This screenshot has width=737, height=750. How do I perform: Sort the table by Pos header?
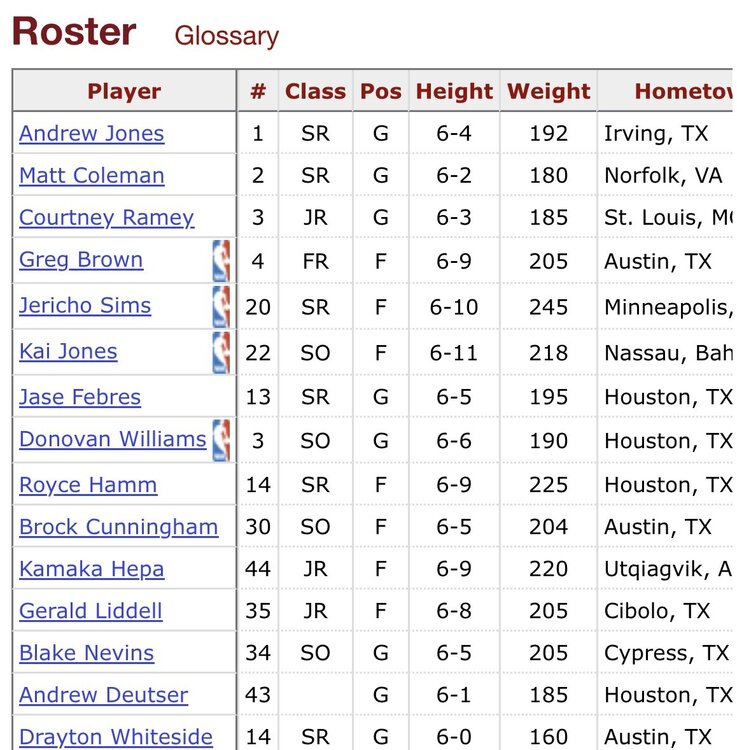click(380, 91)
